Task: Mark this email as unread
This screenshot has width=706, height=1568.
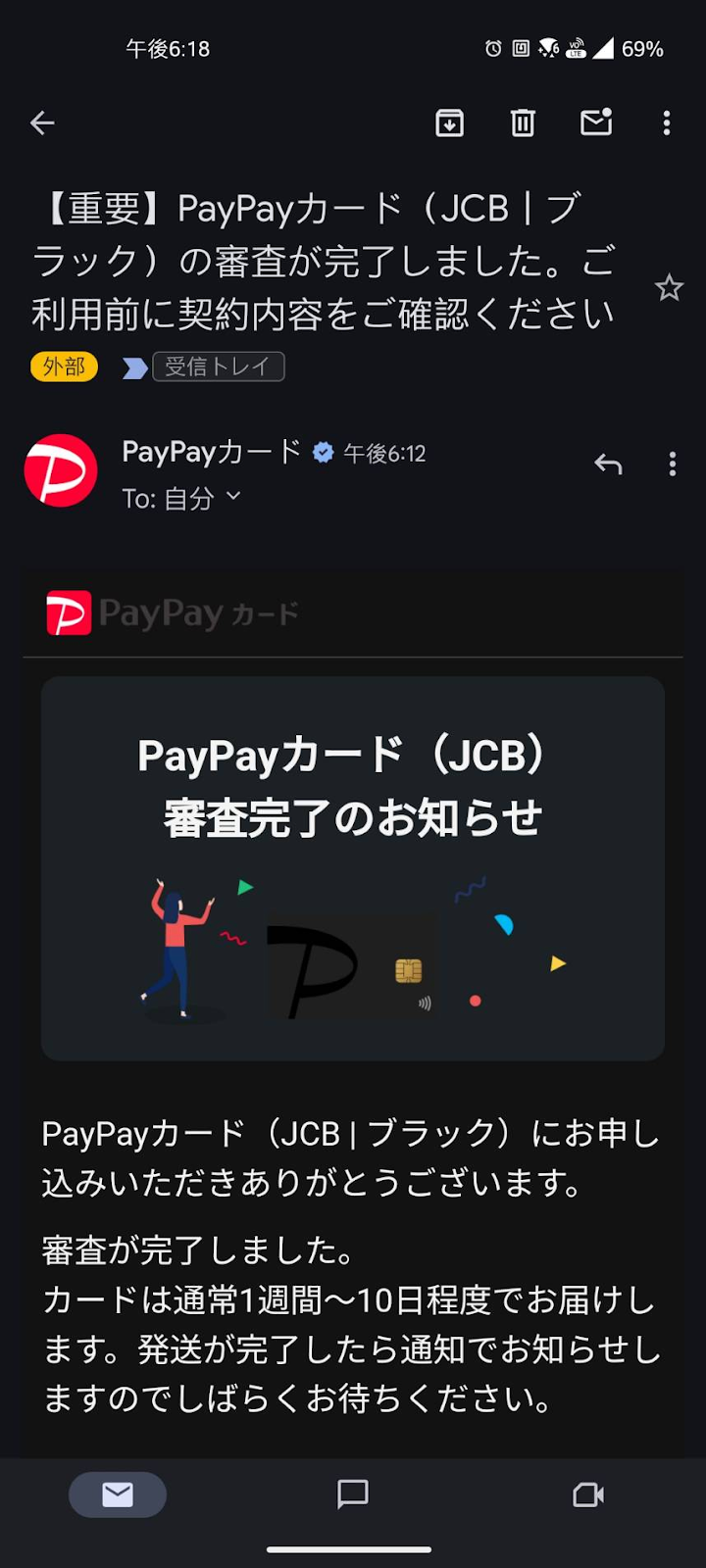Action: point(596,122)
